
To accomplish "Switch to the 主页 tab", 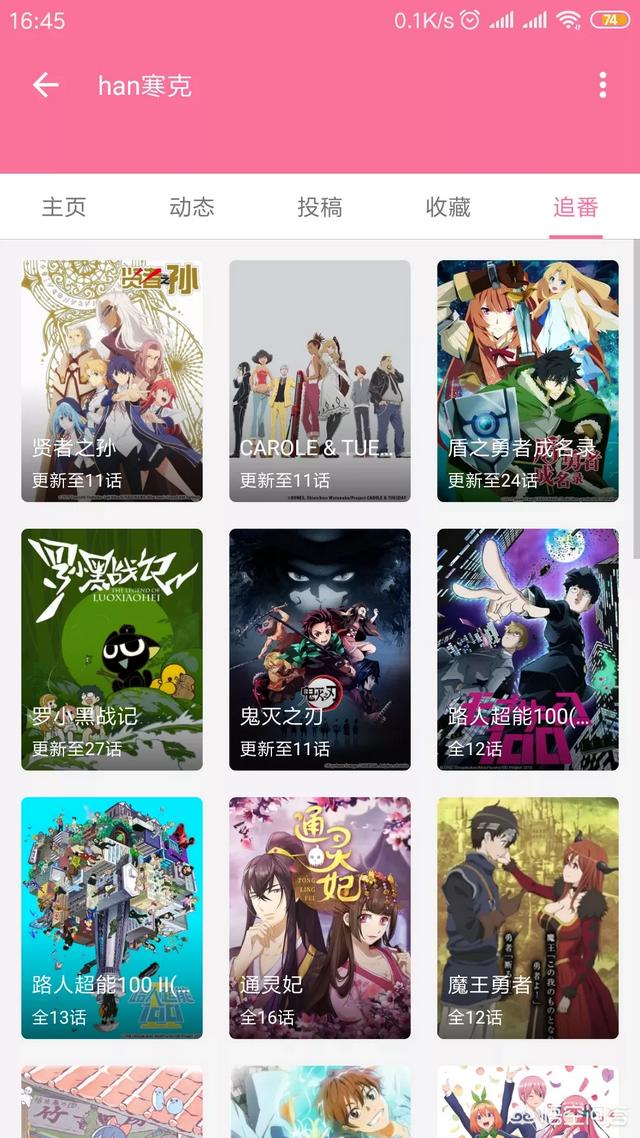I will pyautogui.click(x=64, y=207).
